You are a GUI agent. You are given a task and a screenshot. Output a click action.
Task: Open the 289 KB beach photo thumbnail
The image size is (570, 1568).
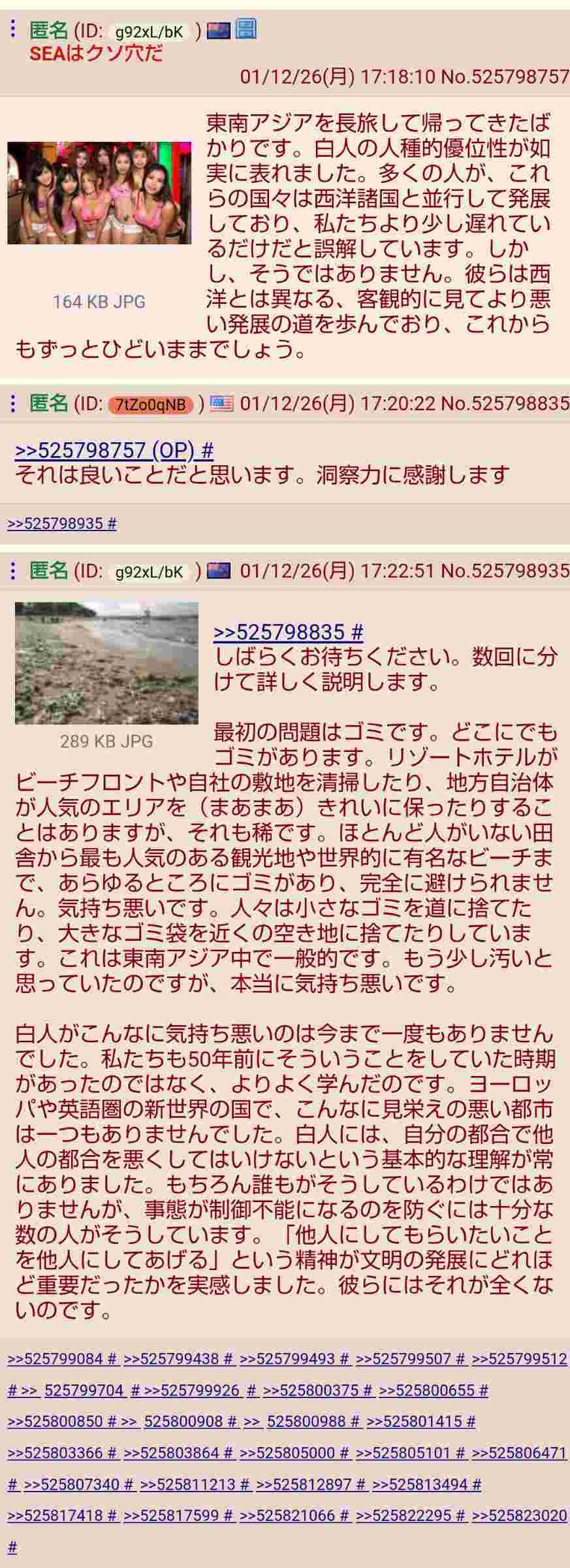point(106,662)
